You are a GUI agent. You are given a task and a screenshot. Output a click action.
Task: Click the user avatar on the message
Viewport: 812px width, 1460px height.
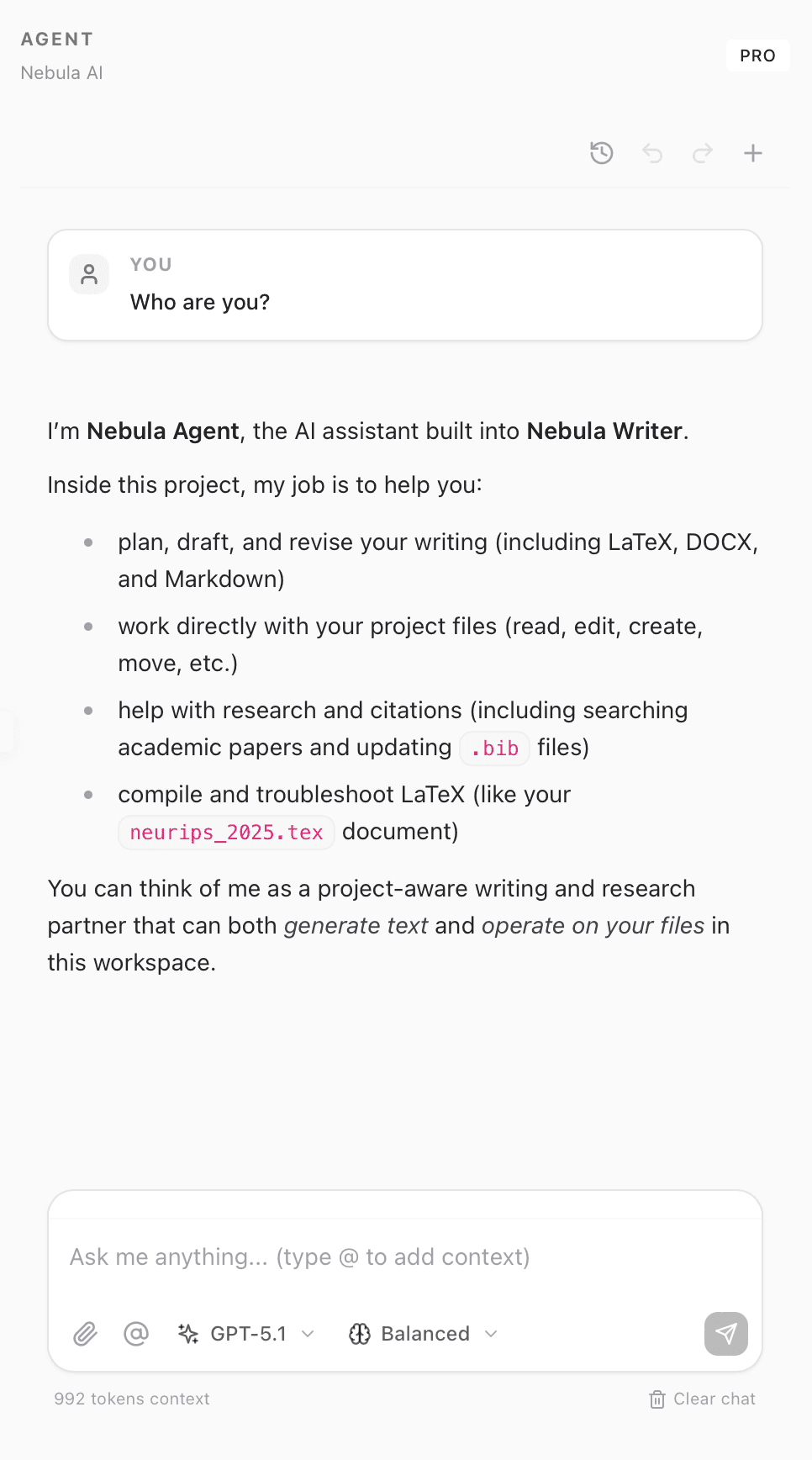[88, 274]
